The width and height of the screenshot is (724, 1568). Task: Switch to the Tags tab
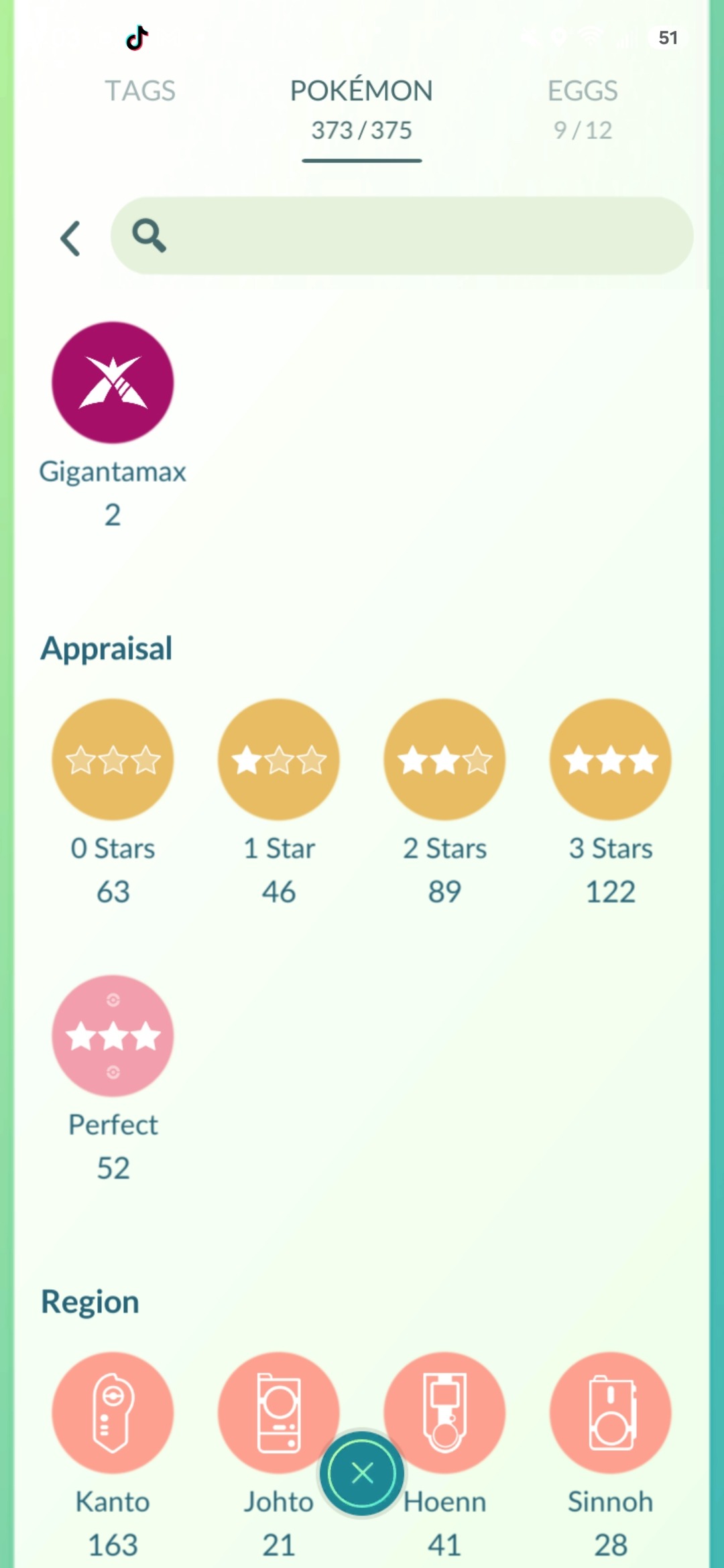click(x=140, y=90)
